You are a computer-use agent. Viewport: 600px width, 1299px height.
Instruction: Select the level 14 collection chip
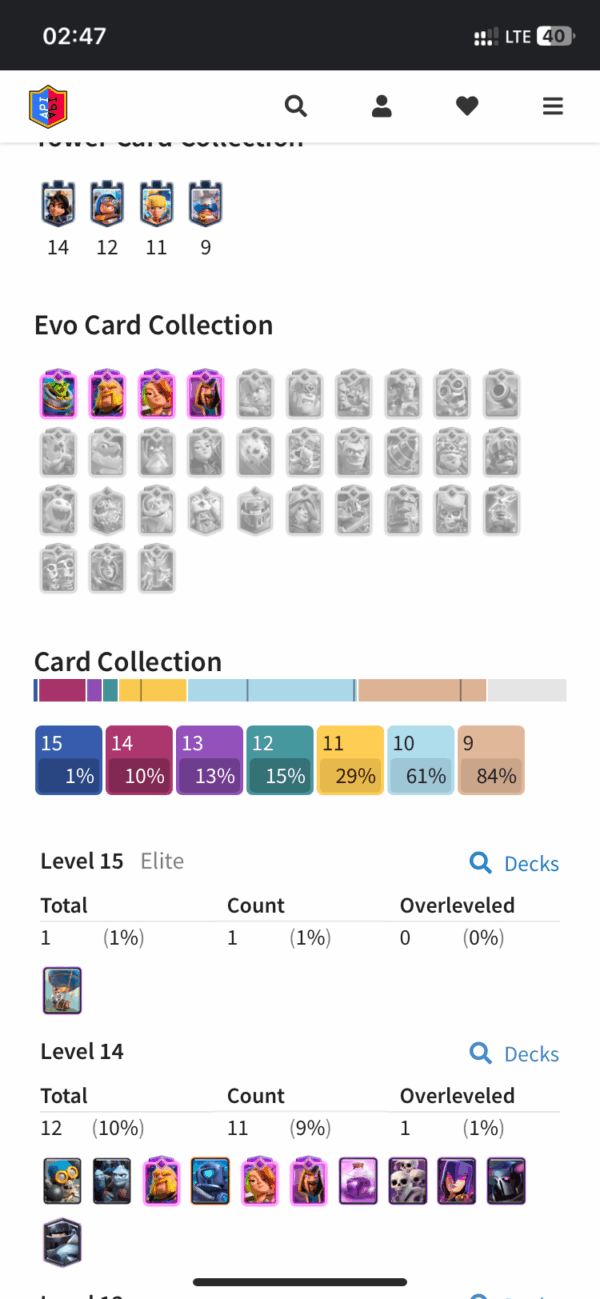139,760
